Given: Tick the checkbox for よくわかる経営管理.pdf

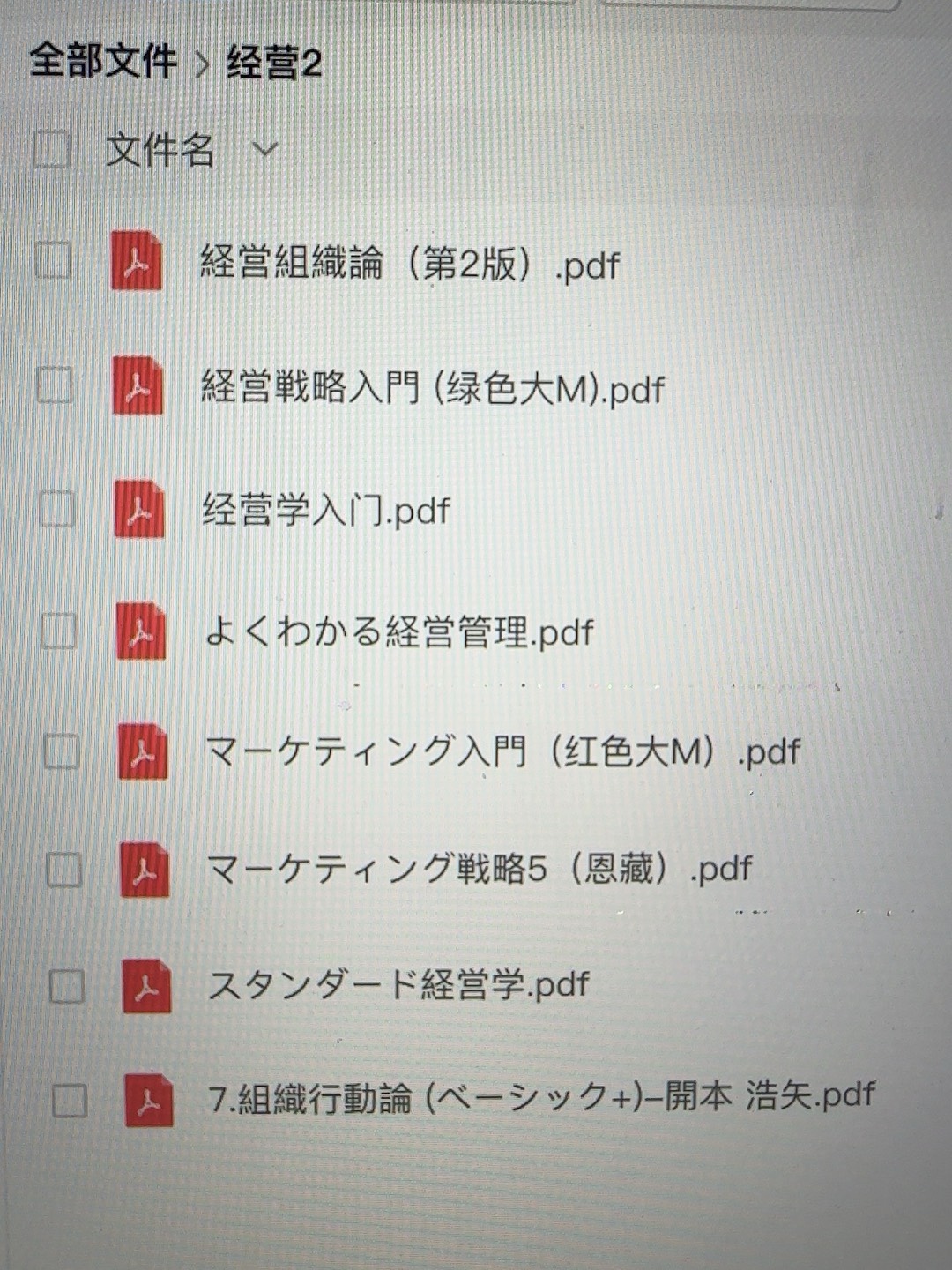Looking at the screenshot, I should pos(59,631).
